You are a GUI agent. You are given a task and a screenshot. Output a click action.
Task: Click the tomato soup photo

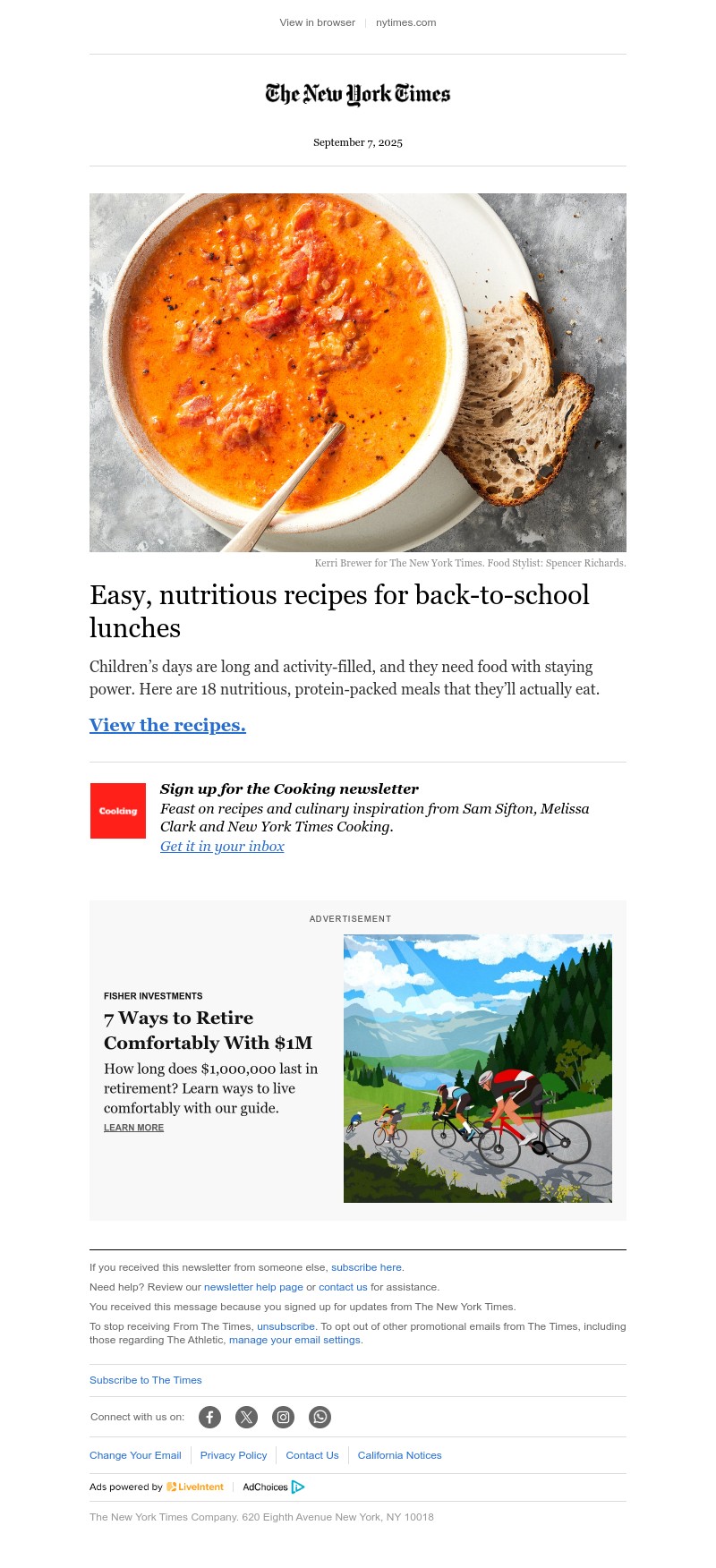click(357, 372)
